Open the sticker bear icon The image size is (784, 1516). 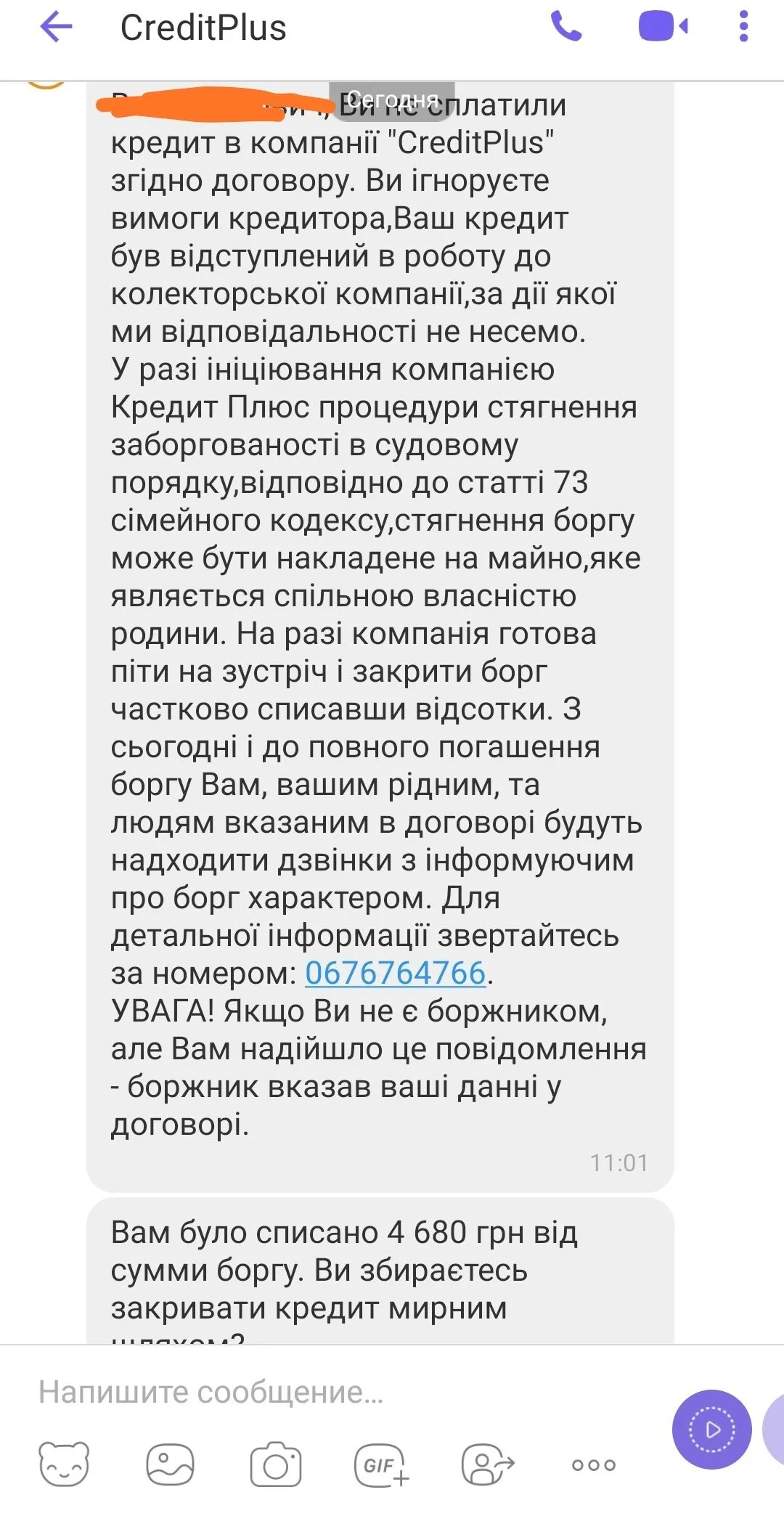pyautogui.click(x=64, y=1464)
